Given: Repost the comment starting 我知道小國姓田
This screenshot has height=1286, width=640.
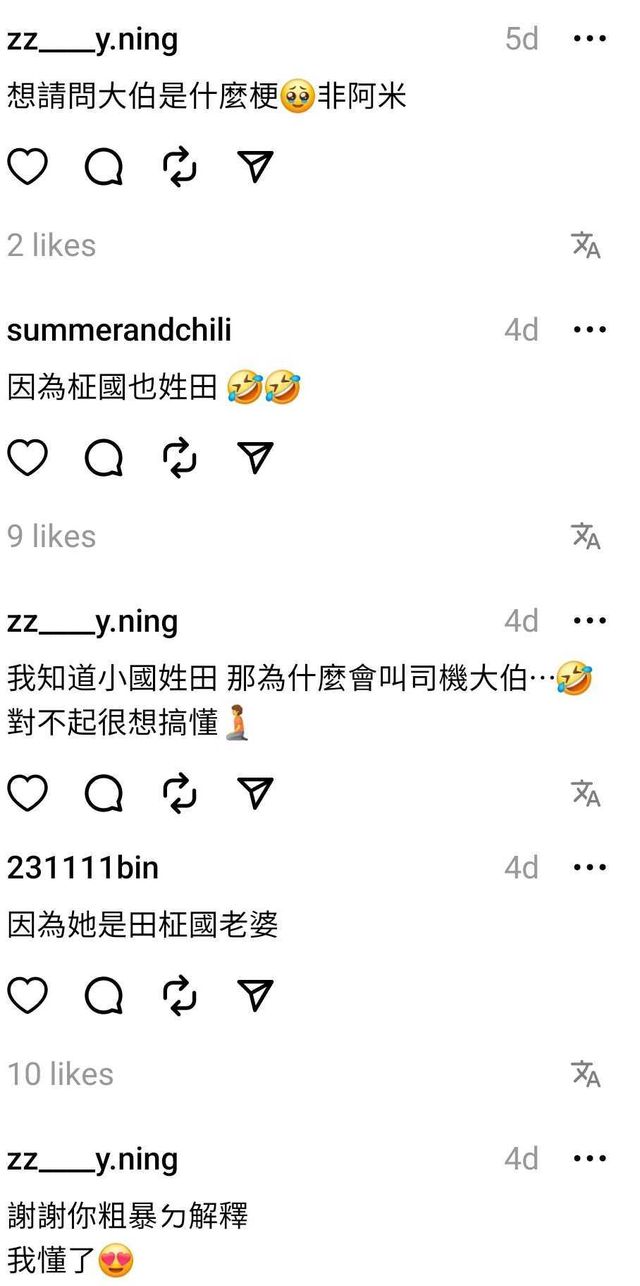Looking at the screenshot, I should [x=180, y=794].
